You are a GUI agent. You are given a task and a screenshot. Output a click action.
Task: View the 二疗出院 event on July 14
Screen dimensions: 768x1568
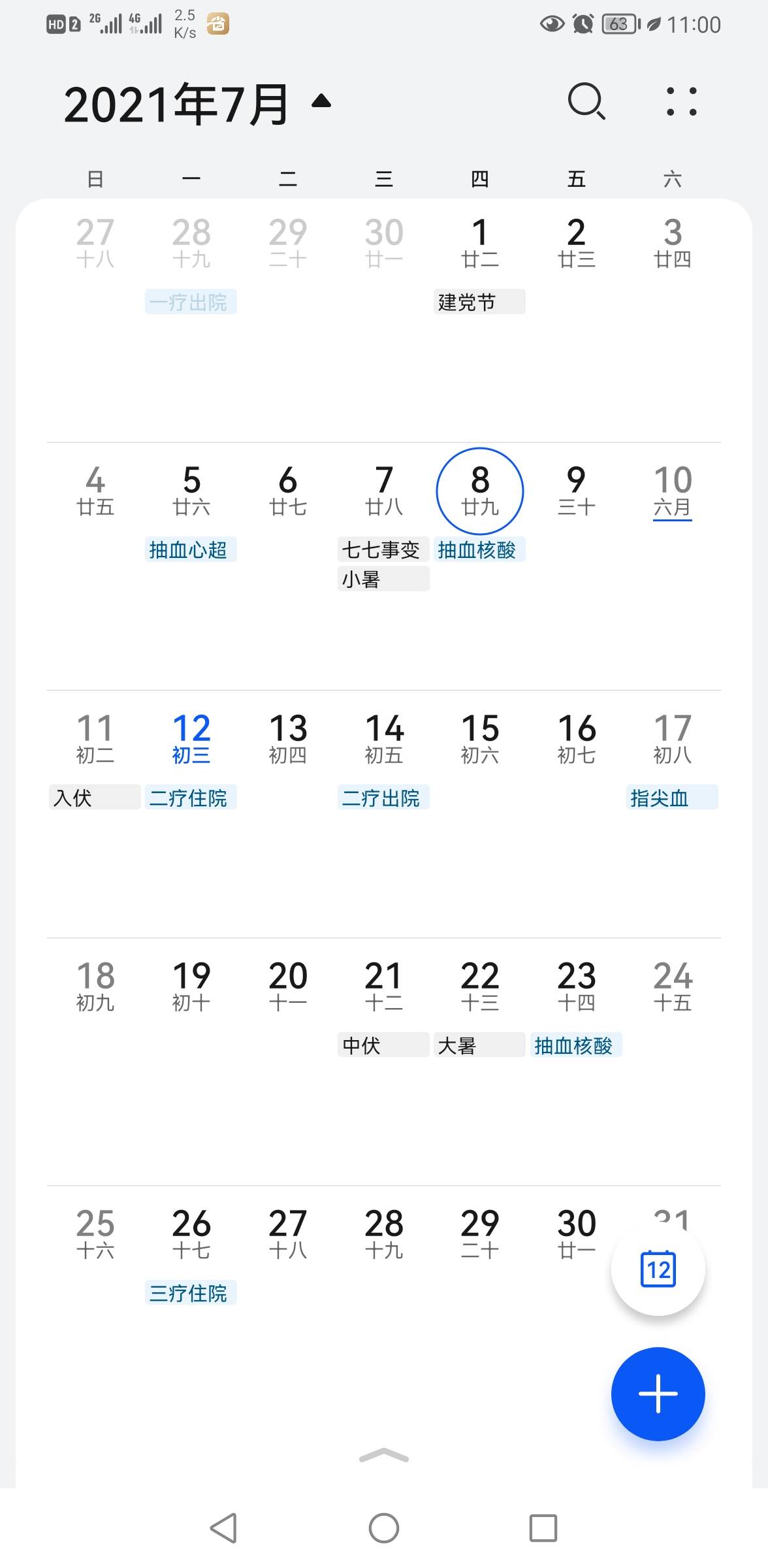[x=383, y=798]
